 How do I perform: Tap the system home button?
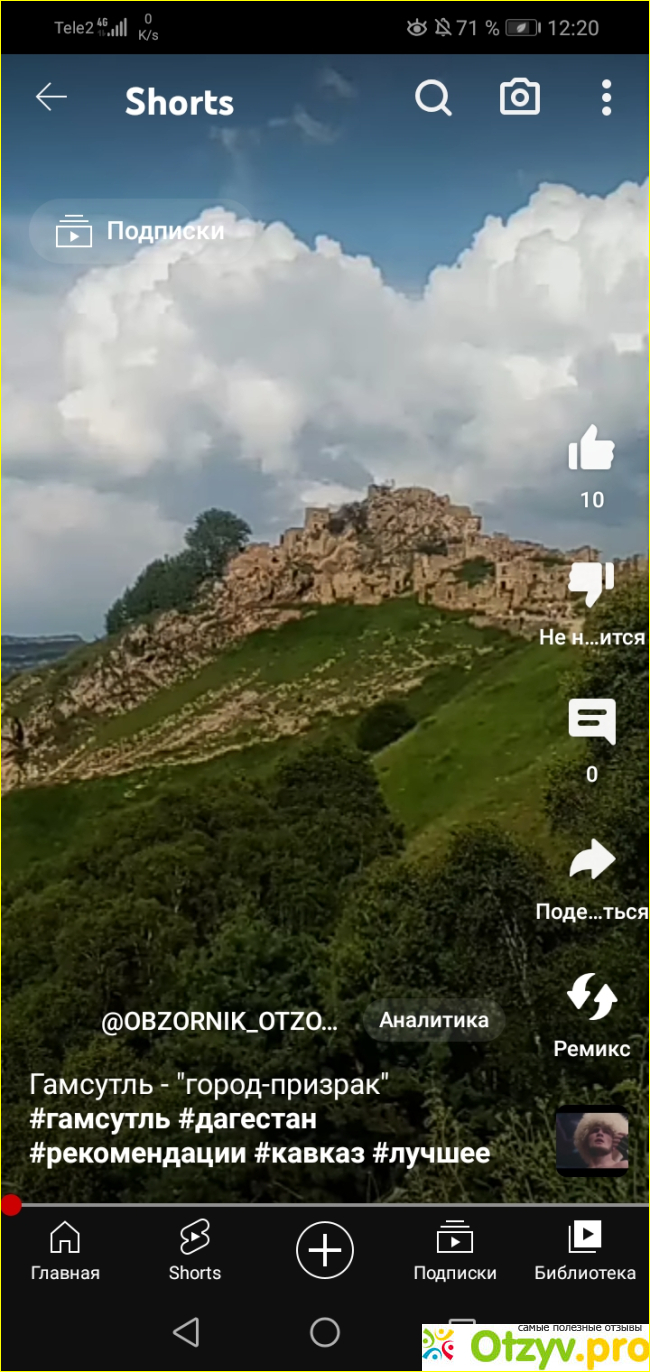tap(325, 1331)
